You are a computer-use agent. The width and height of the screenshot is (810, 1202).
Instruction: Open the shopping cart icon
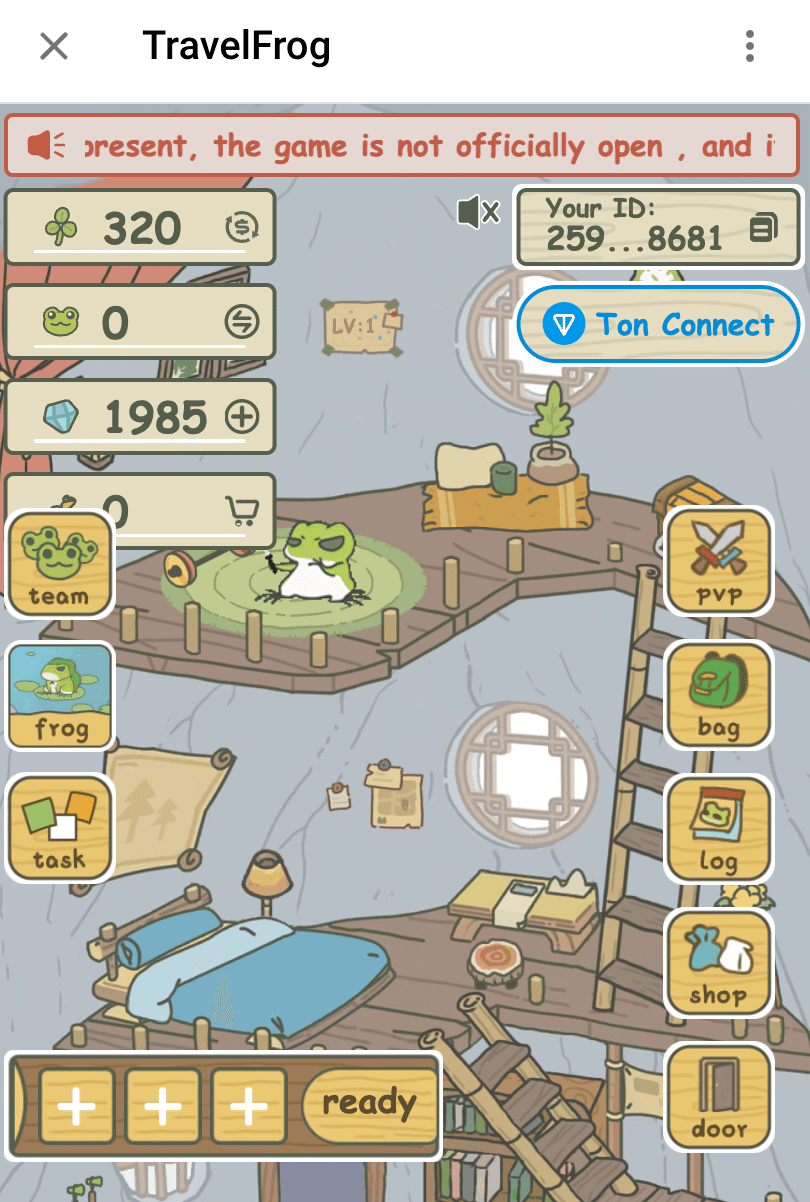(x=242, y=511)
